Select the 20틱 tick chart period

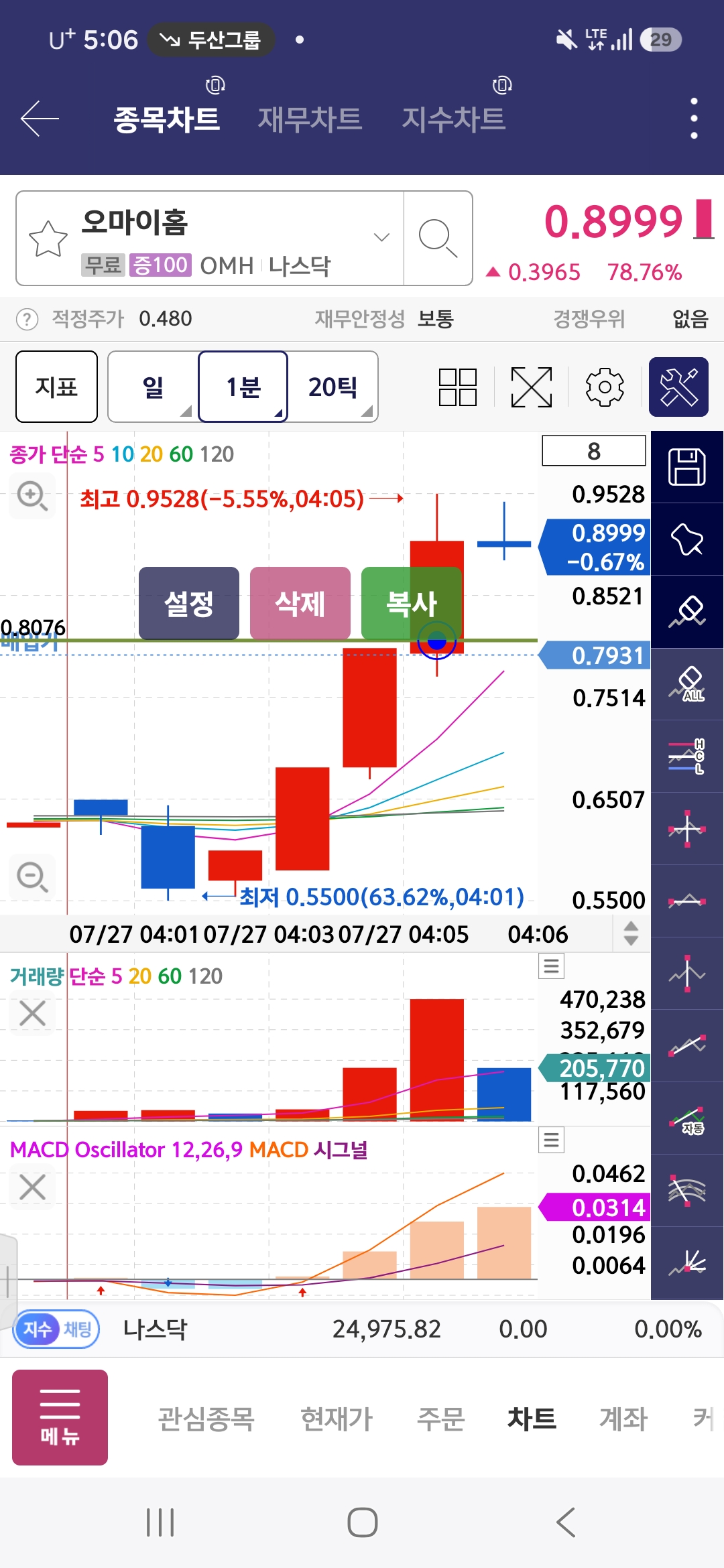tap(333, 387)
